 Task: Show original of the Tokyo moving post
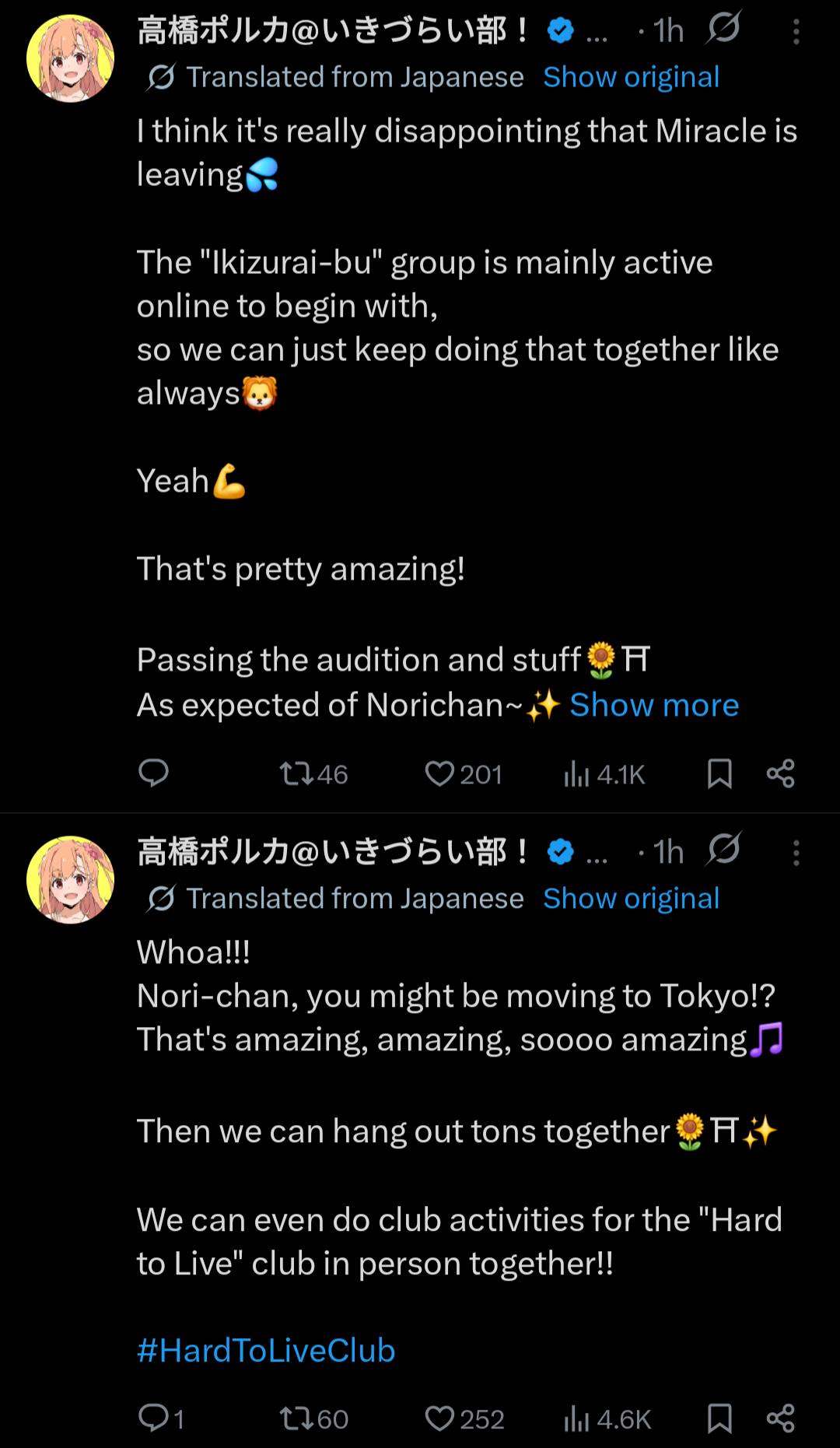(631, 899)
